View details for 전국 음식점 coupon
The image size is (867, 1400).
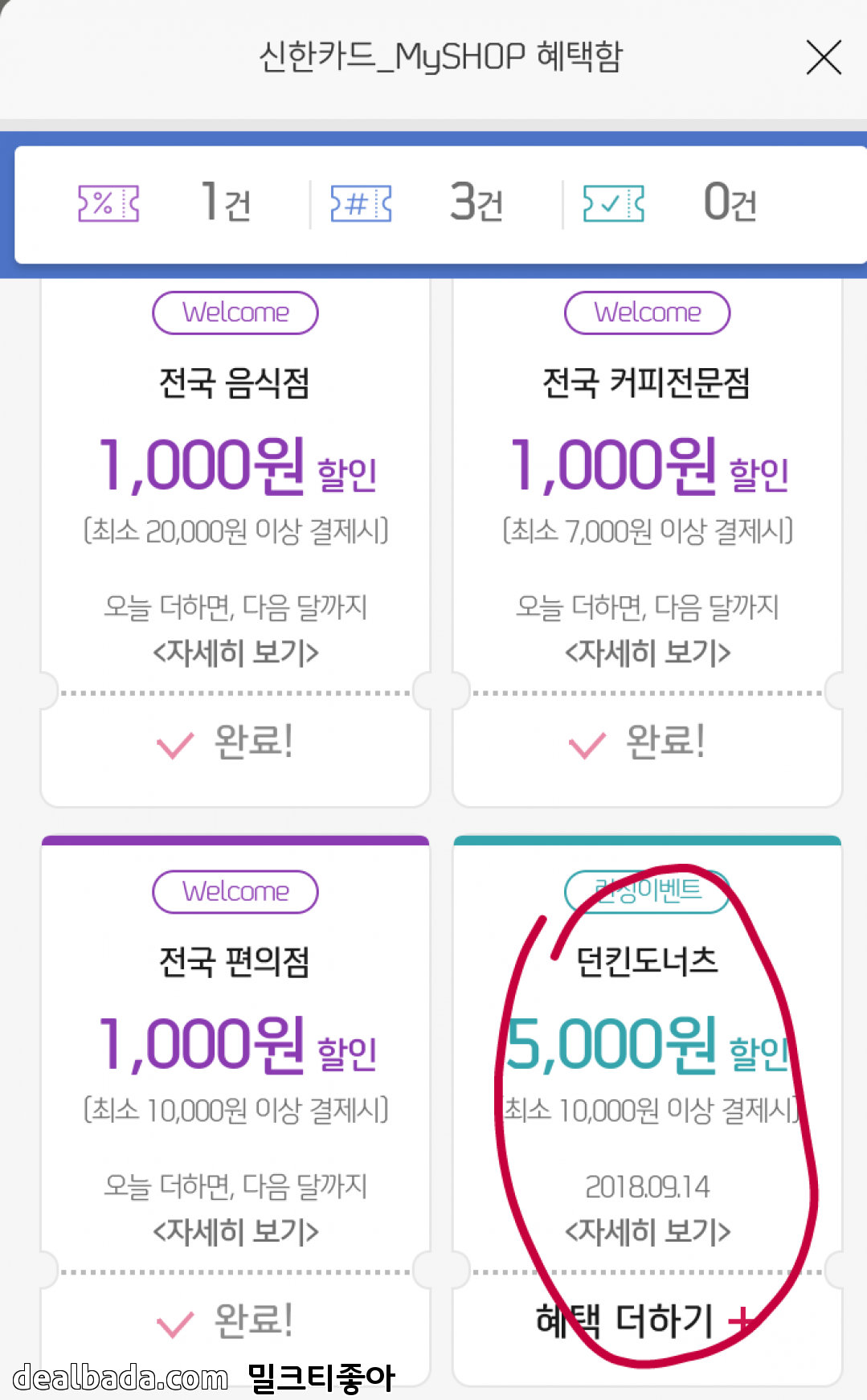coord(235,653)
